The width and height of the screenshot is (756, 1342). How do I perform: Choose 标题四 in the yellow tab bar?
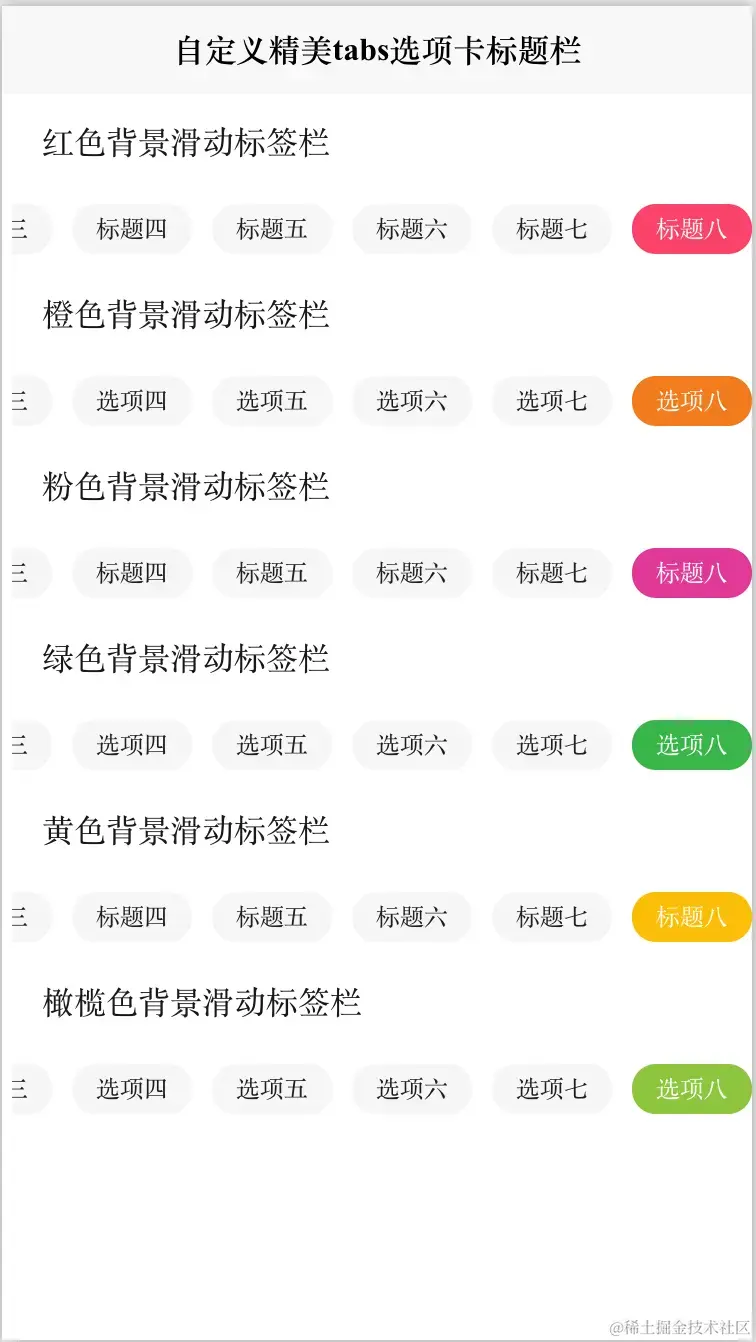(131, 917)
